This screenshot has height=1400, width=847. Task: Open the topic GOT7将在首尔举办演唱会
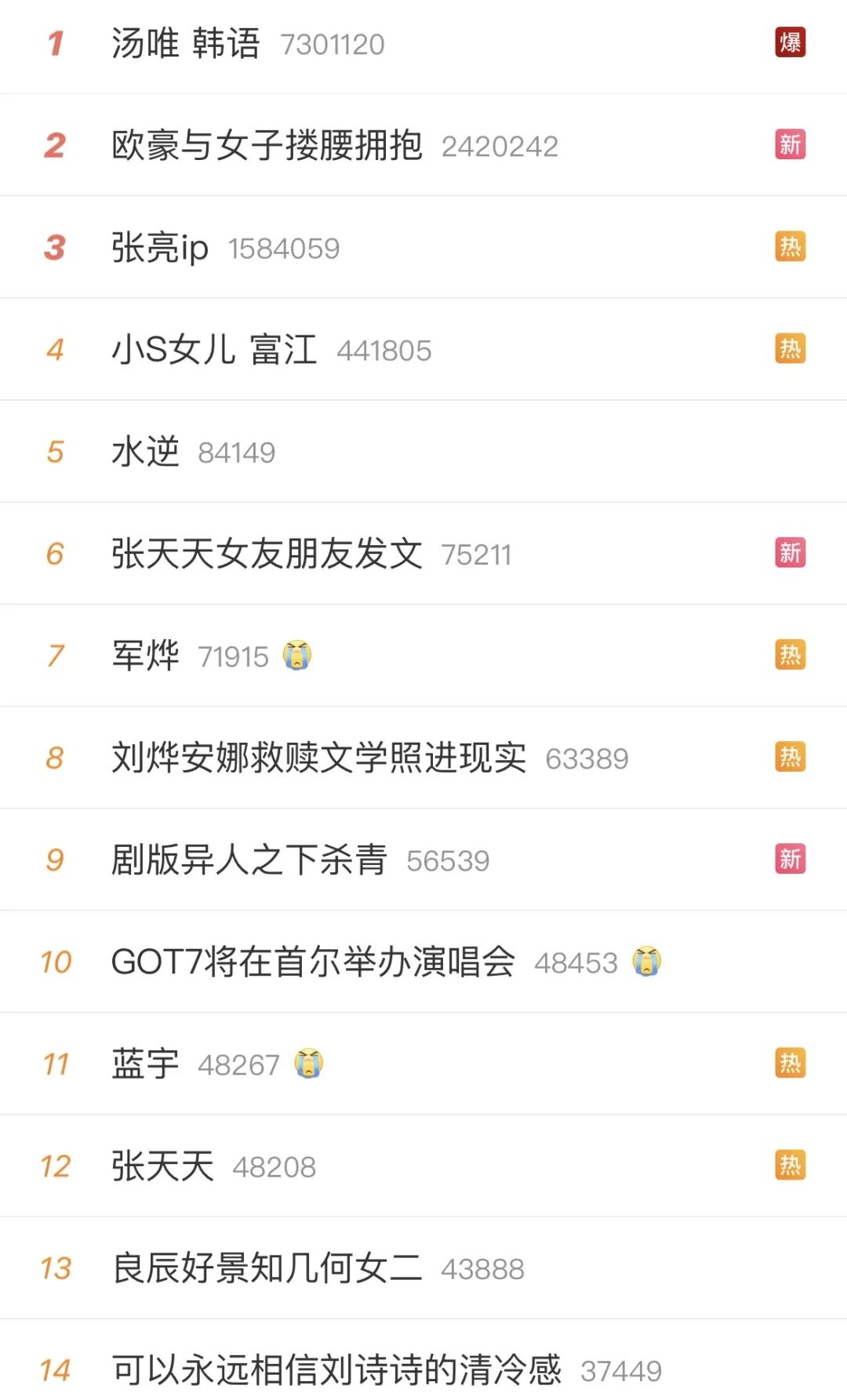tap(423, 961)
